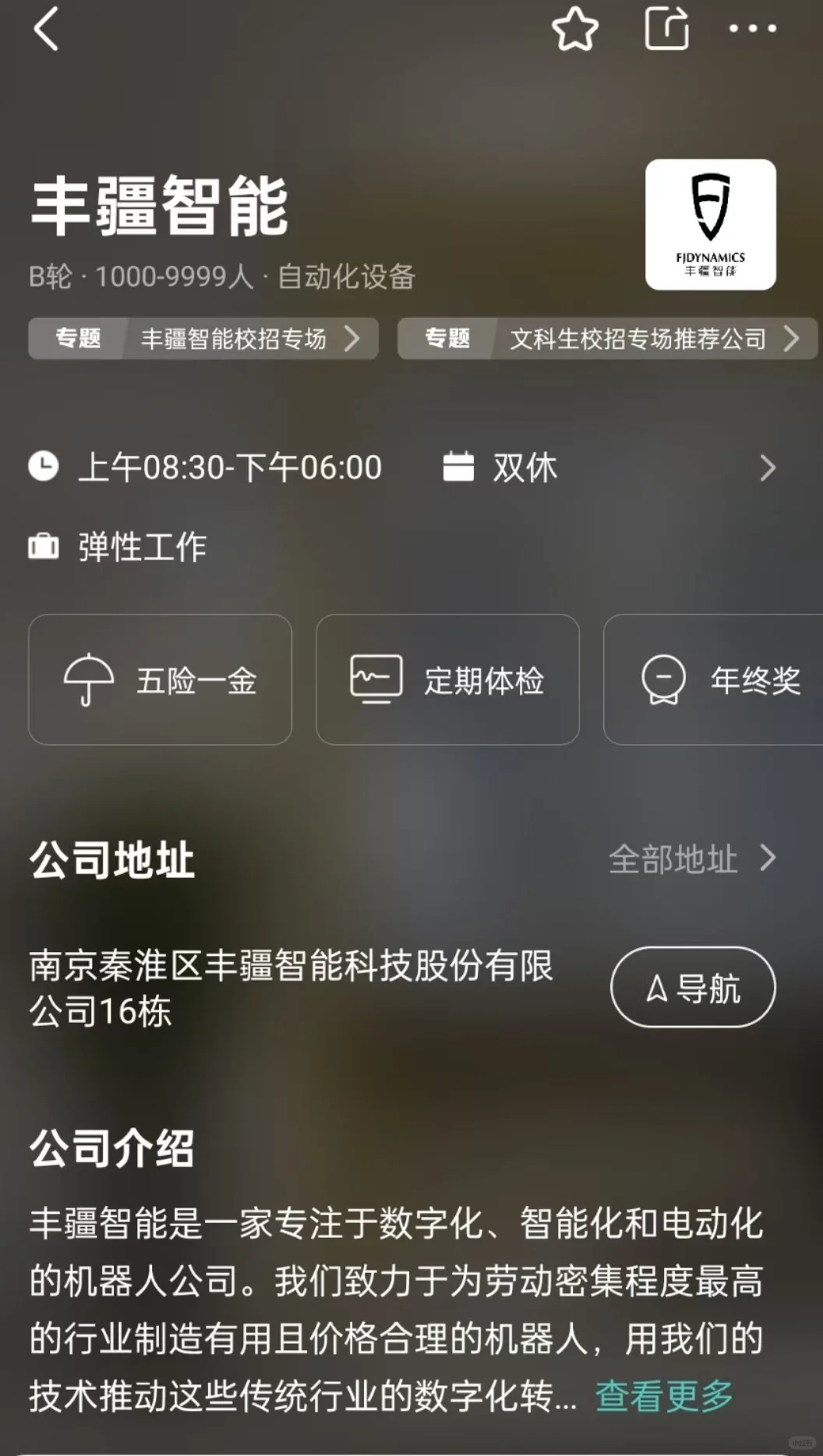Viewport: 823px width, 1456px height.
Task: View all addresses via 全部地址
Action: pyautogui.click(x=692, y=858)
